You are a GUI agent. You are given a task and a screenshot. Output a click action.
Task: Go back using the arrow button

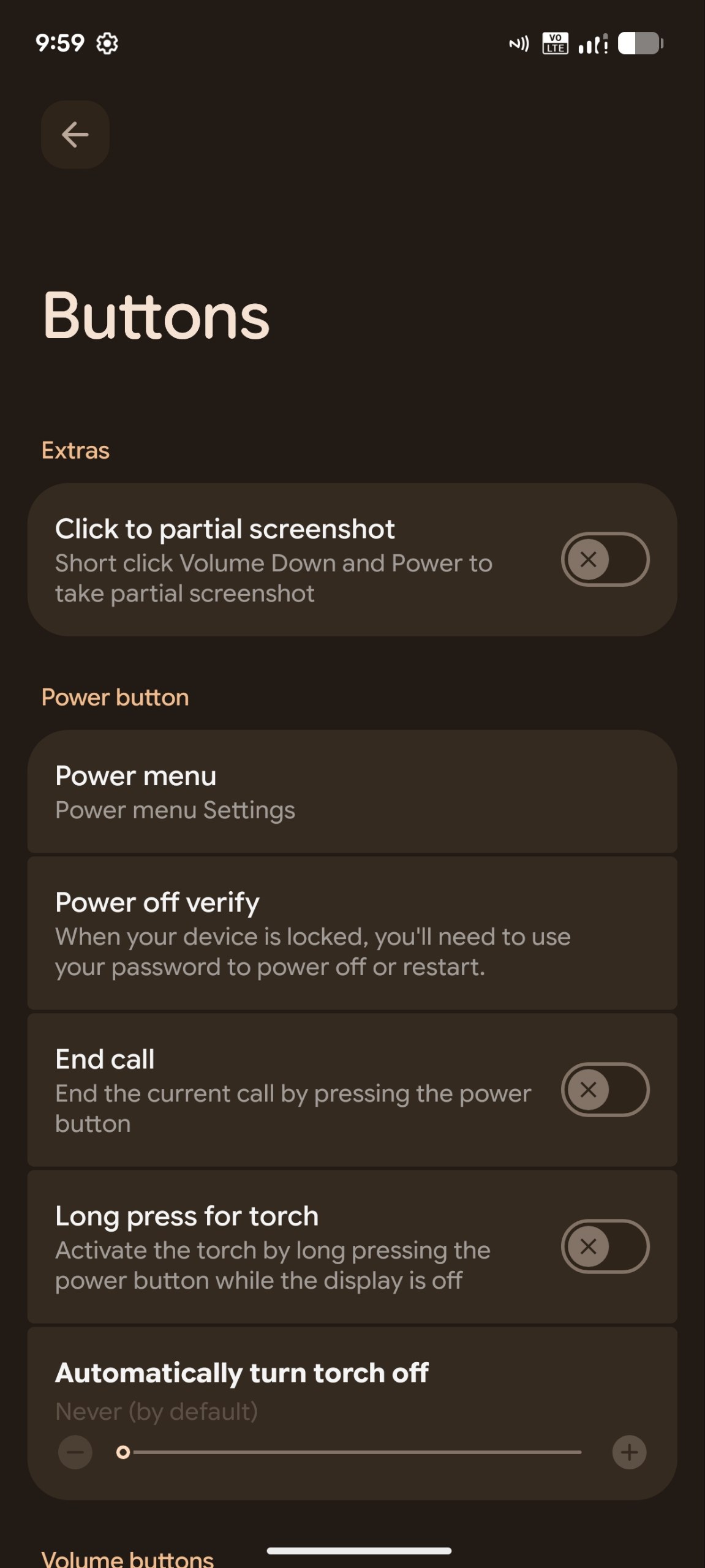click(75, 135)
